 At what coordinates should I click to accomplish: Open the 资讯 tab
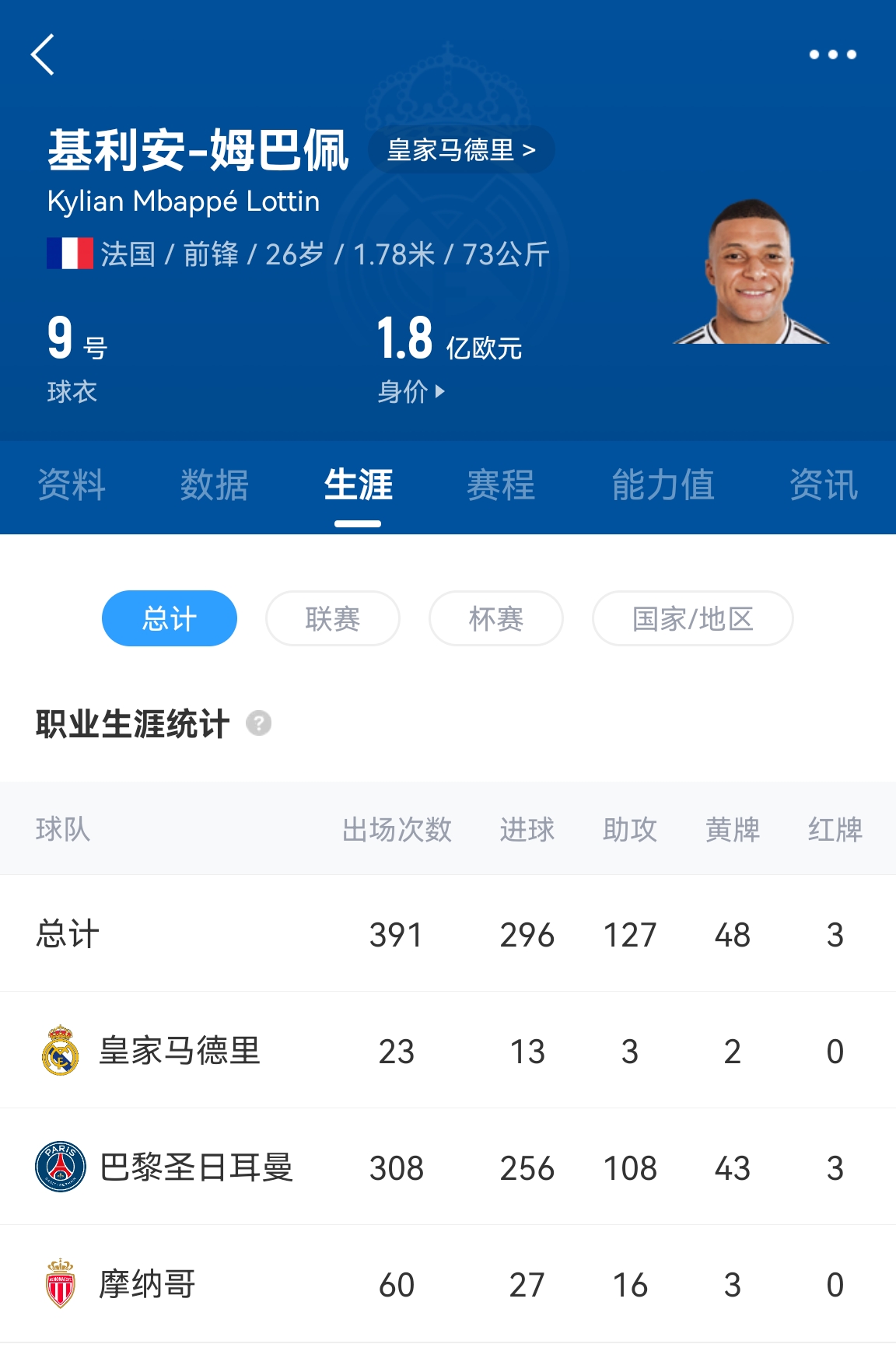point(824,485)
